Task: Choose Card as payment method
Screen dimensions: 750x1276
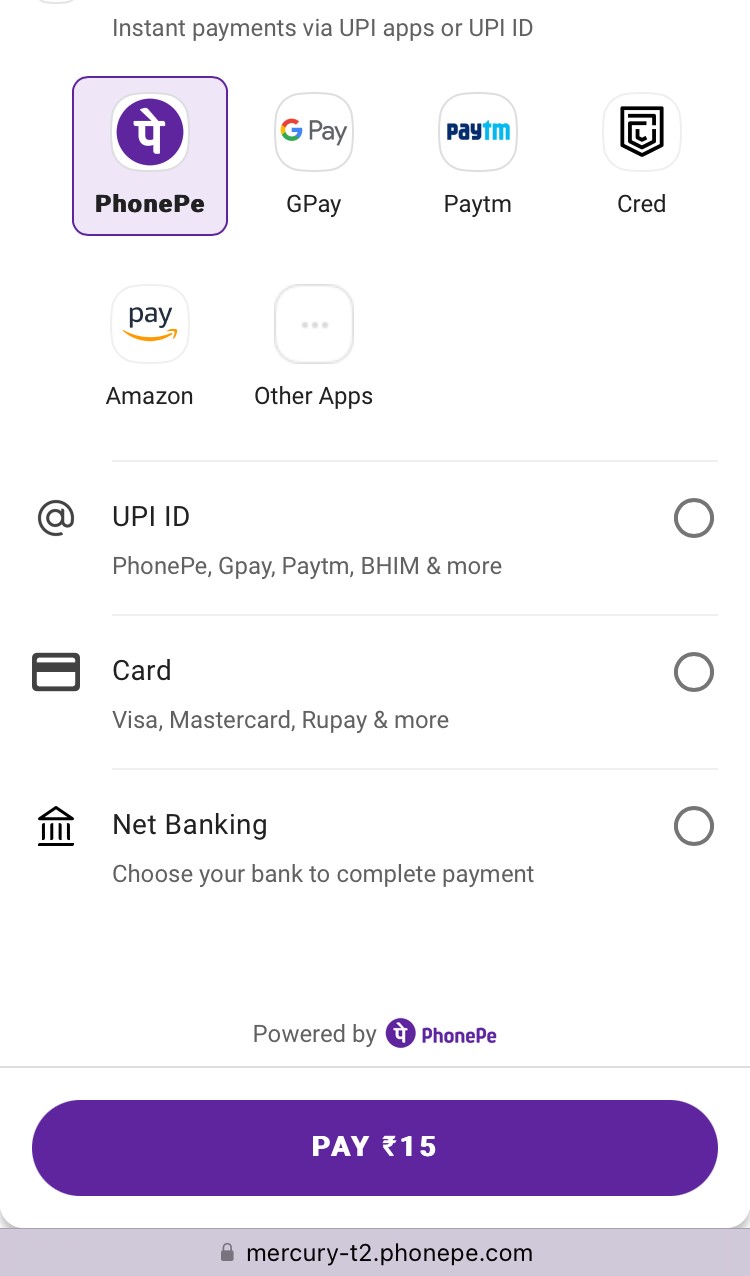Action: pyautogui.click(x=693, y=673)
